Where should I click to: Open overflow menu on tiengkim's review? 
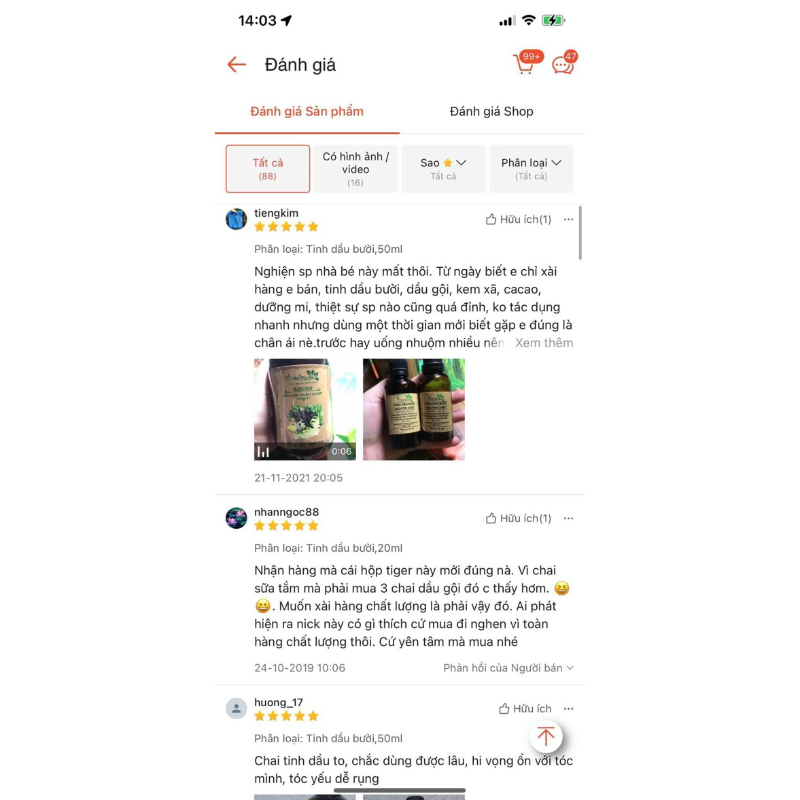(x=568, y=219)
